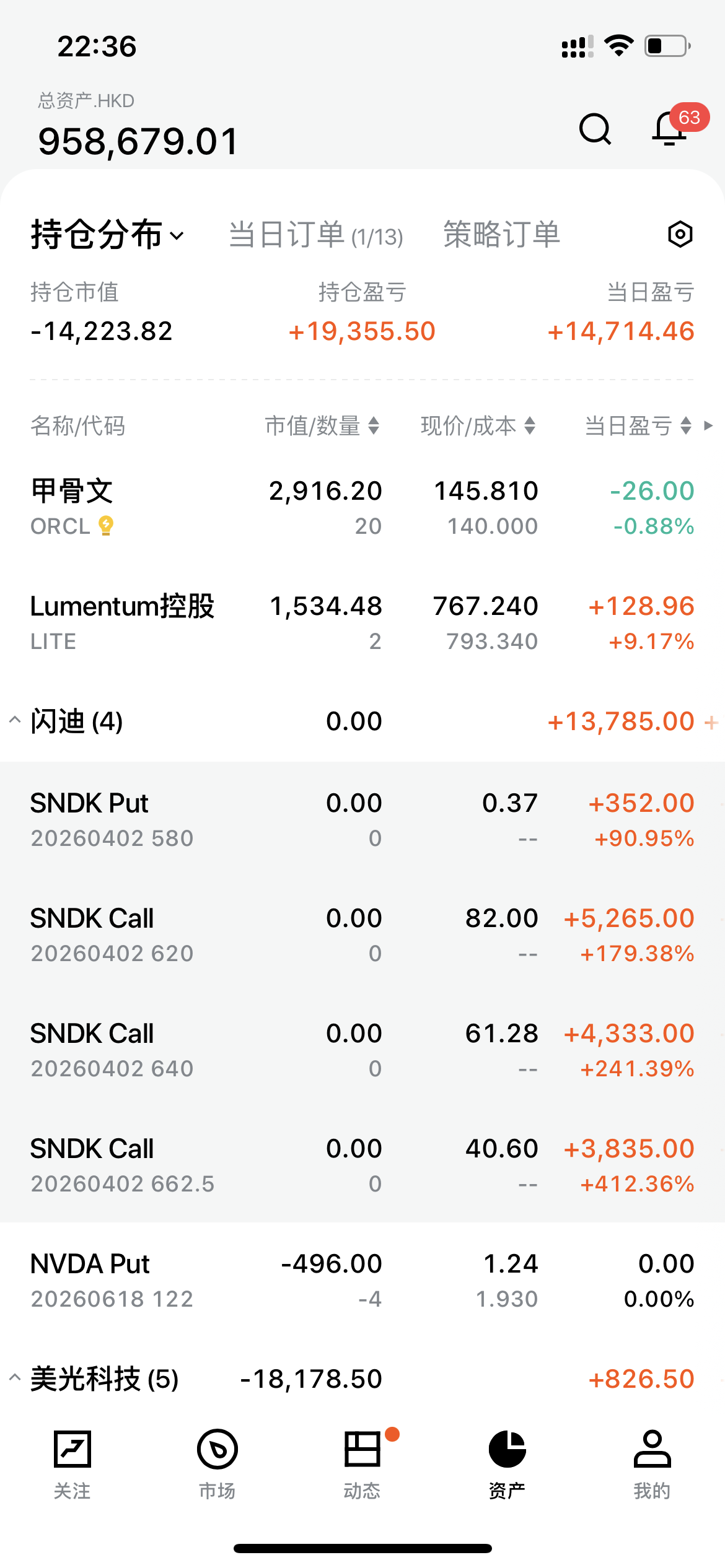Switch to the 策略订单 tab
725x1568 pixels.
click(x=501, y=235)
